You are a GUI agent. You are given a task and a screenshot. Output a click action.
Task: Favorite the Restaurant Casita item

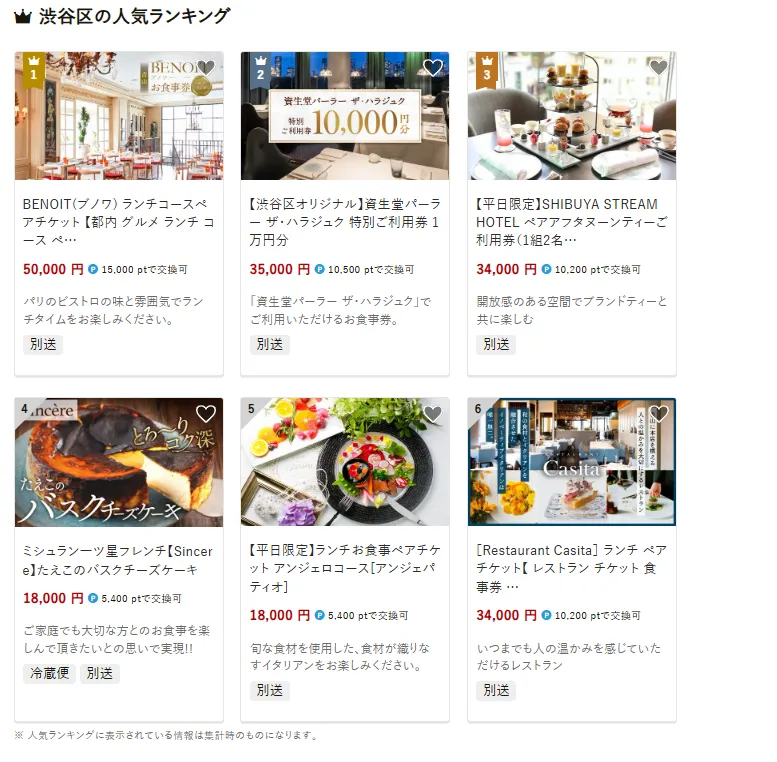[x=659, y=414]
